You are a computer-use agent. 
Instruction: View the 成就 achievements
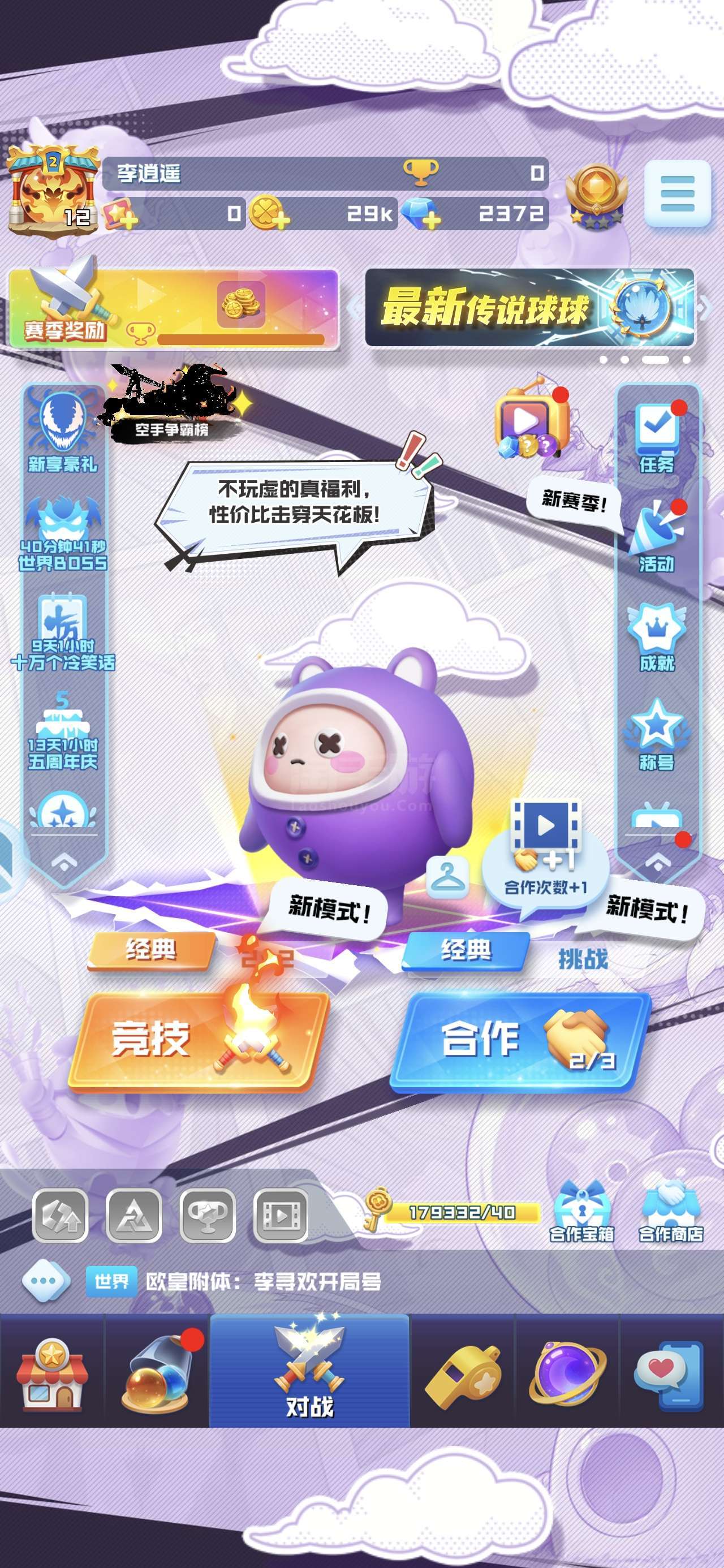point(657,637)
